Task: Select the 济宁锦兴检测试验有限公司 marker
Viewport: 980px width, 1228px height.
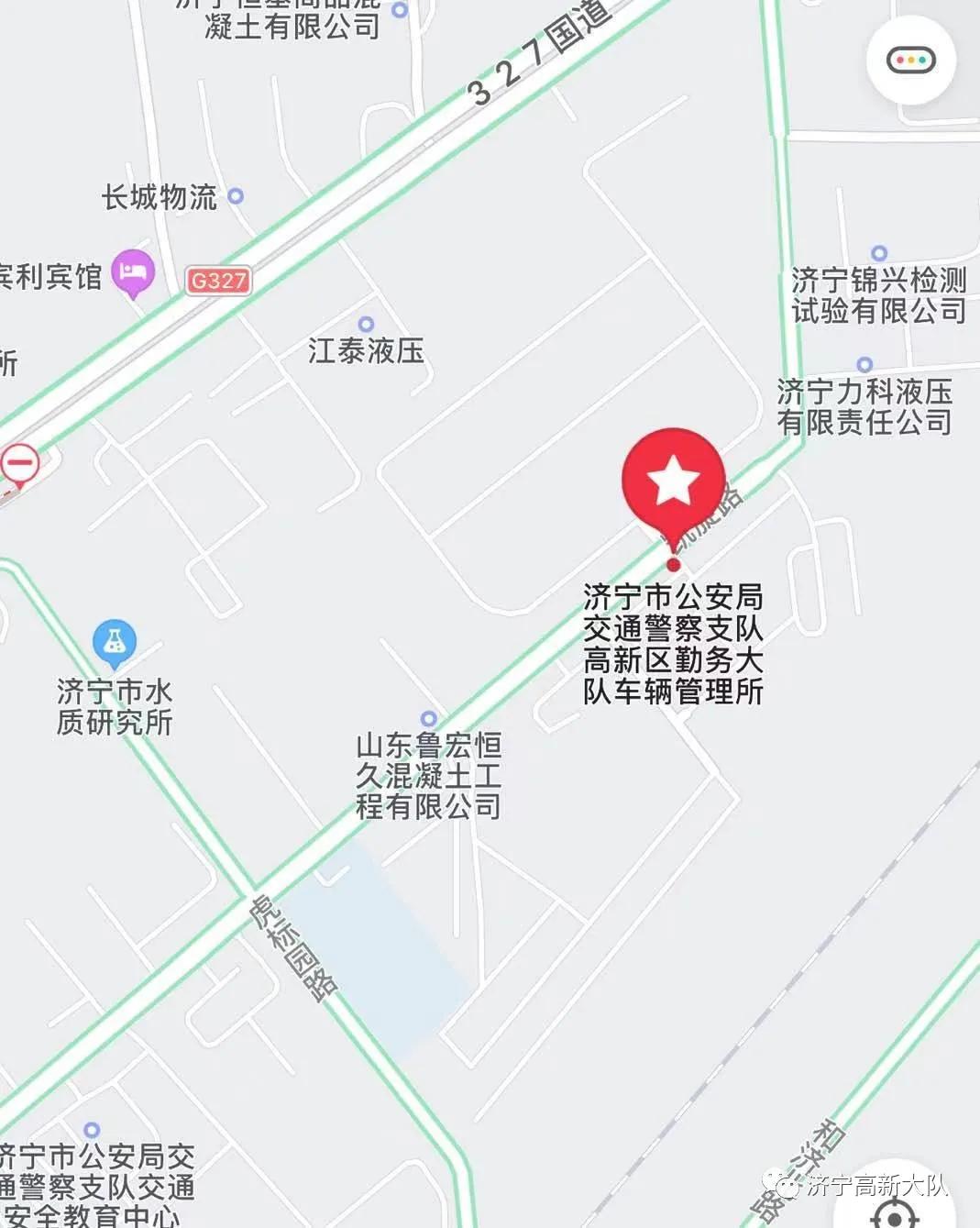Action: pos(879,253)
